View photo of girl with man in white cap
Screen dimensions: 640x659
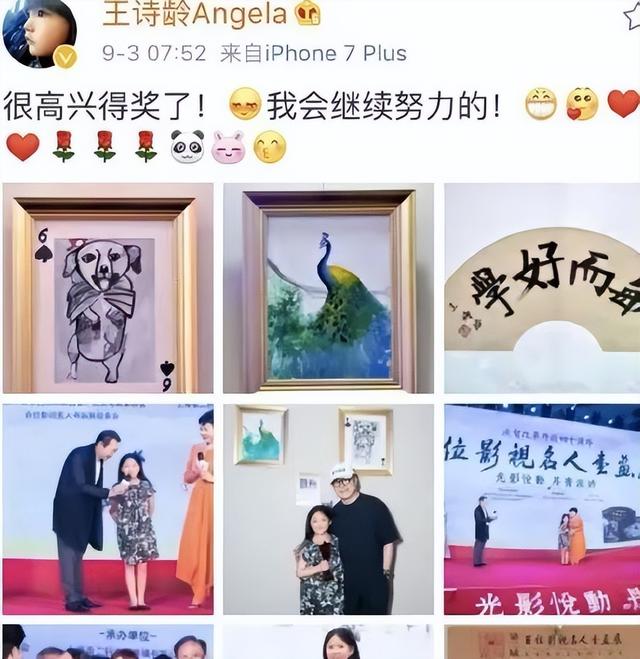(328, 508)
